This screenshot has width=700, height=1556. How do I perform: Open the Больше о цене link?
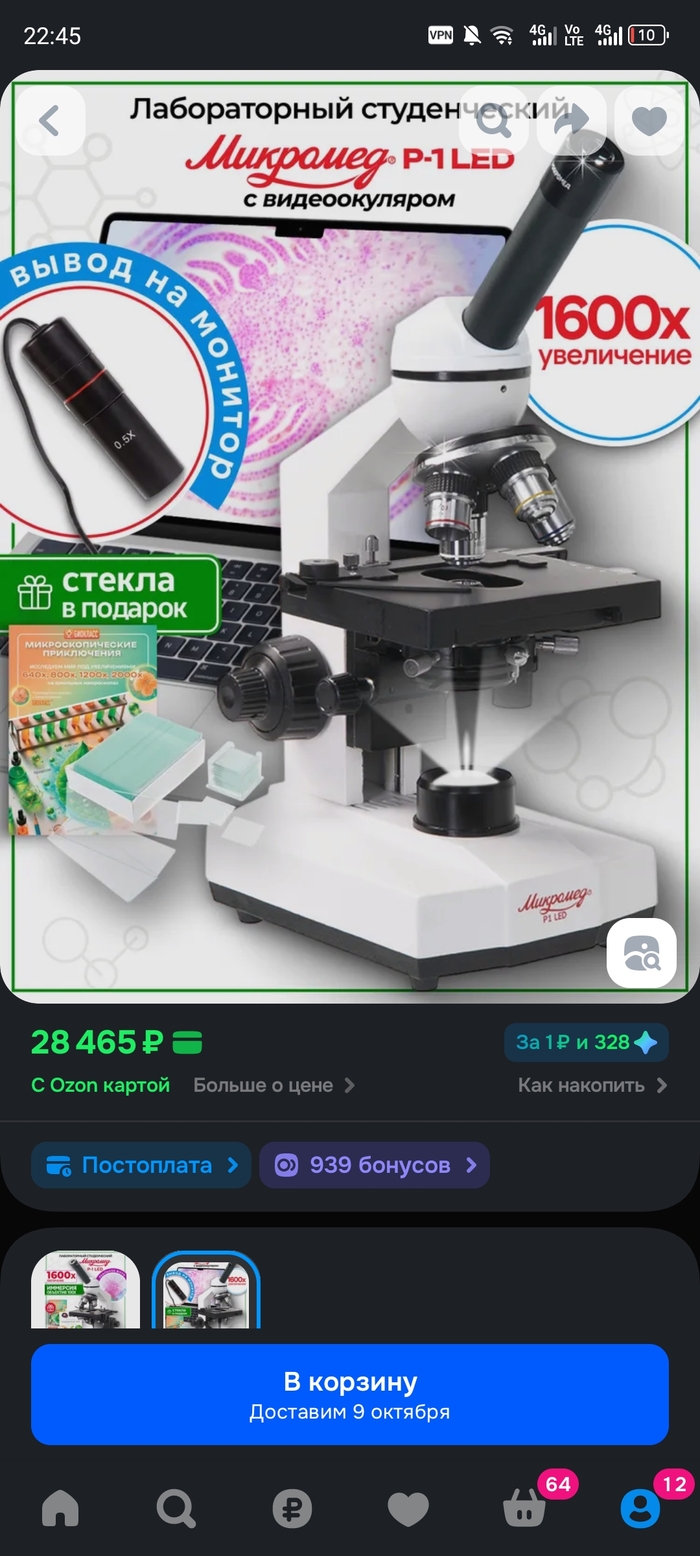(x=273, y=1085)
